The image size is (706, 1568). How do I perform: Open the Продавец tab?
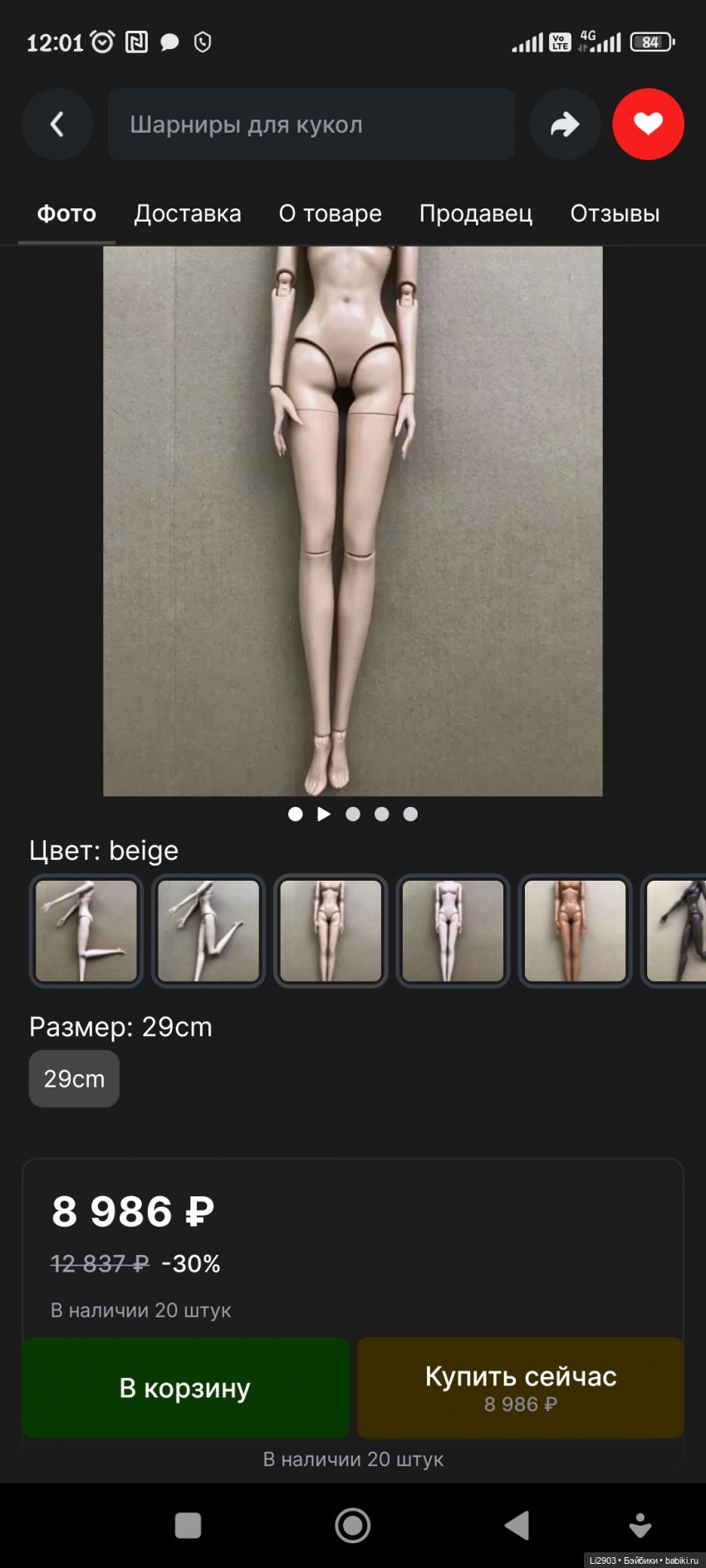click(475, 213)
